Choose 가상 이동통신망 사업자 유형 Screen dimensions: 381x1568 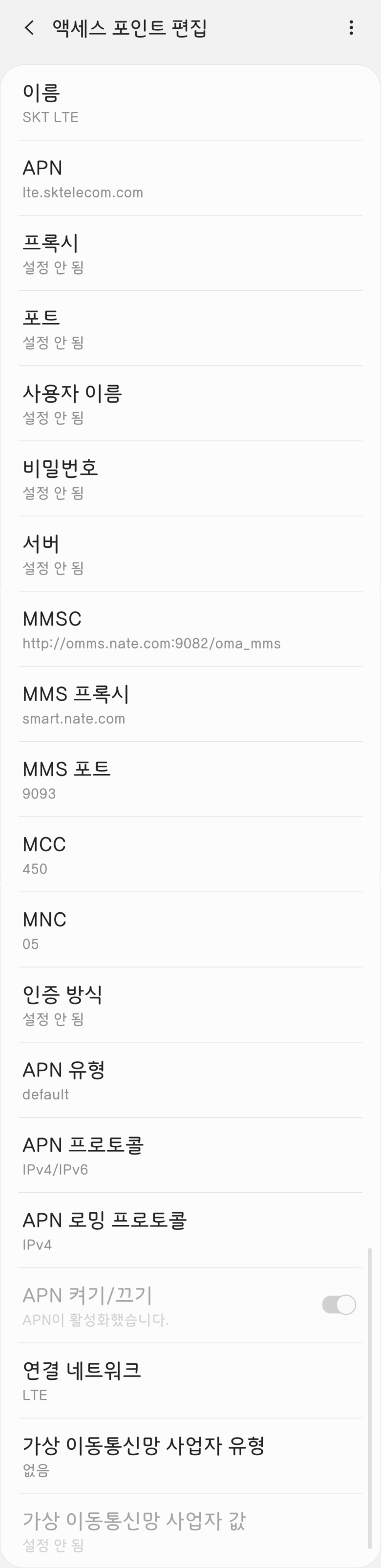point(190,1456)
